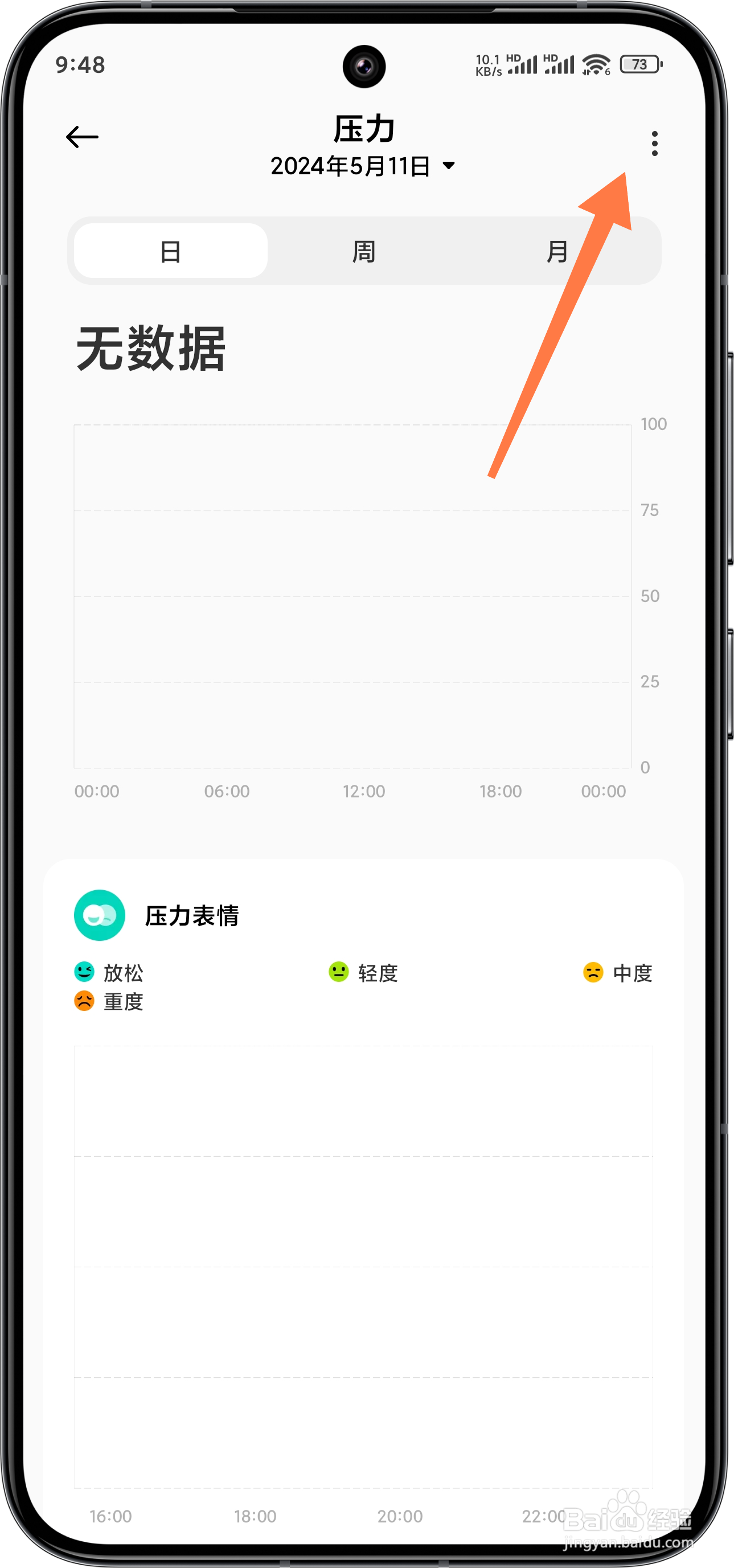Select the 日 (day) view option
The width and height of the screenshot is (734, 1568).
(x=170, y=250)
